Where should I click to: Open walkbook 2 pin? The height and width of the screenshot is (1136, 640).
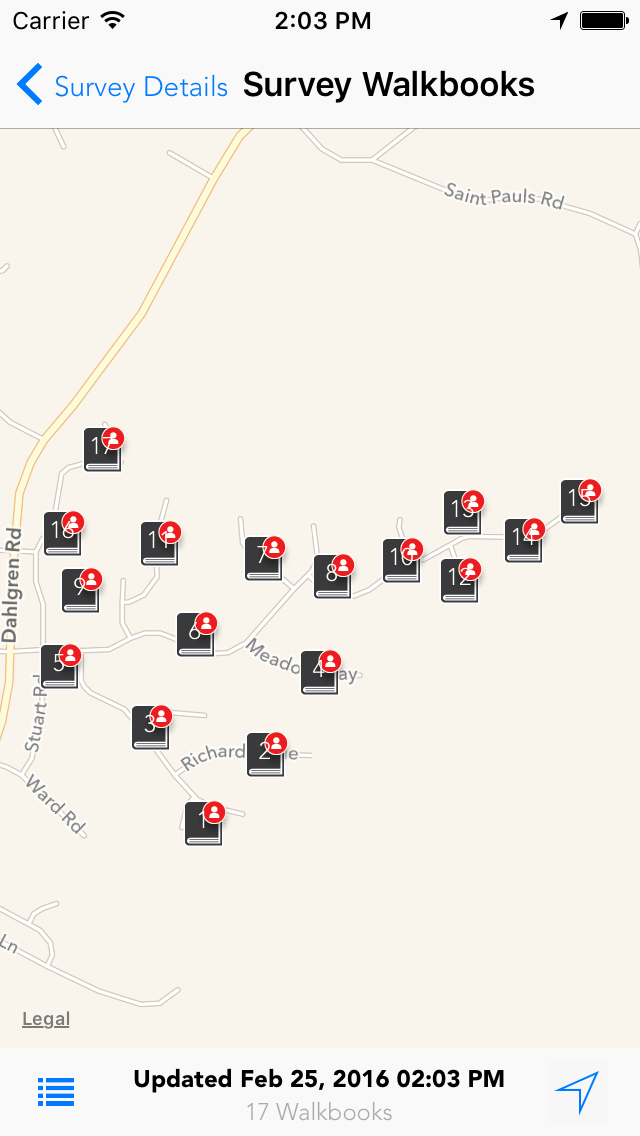coord(265,755)
